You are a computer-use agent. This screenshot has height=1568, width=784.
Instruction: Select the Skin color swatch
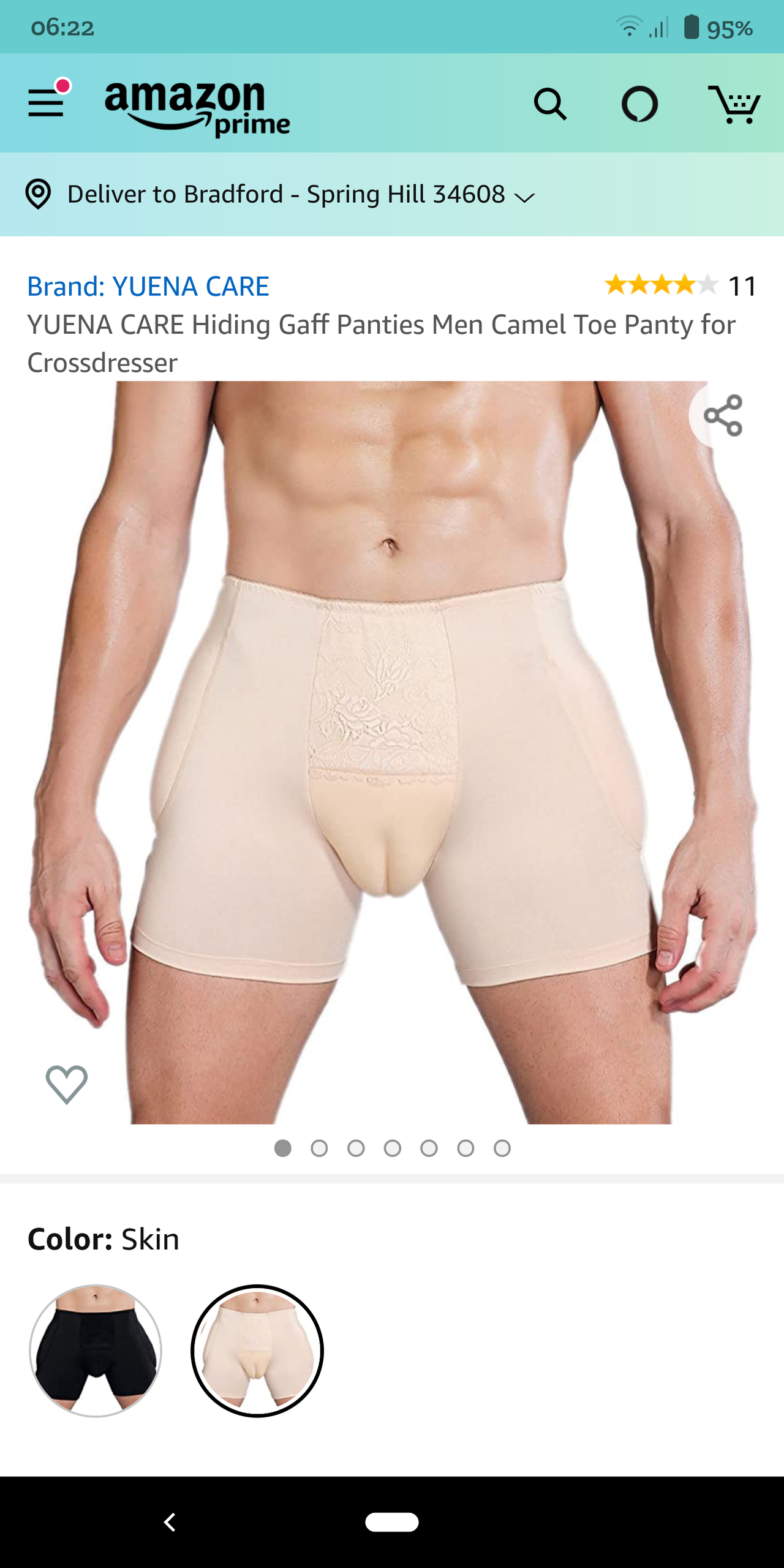(x=257, y=1351)
